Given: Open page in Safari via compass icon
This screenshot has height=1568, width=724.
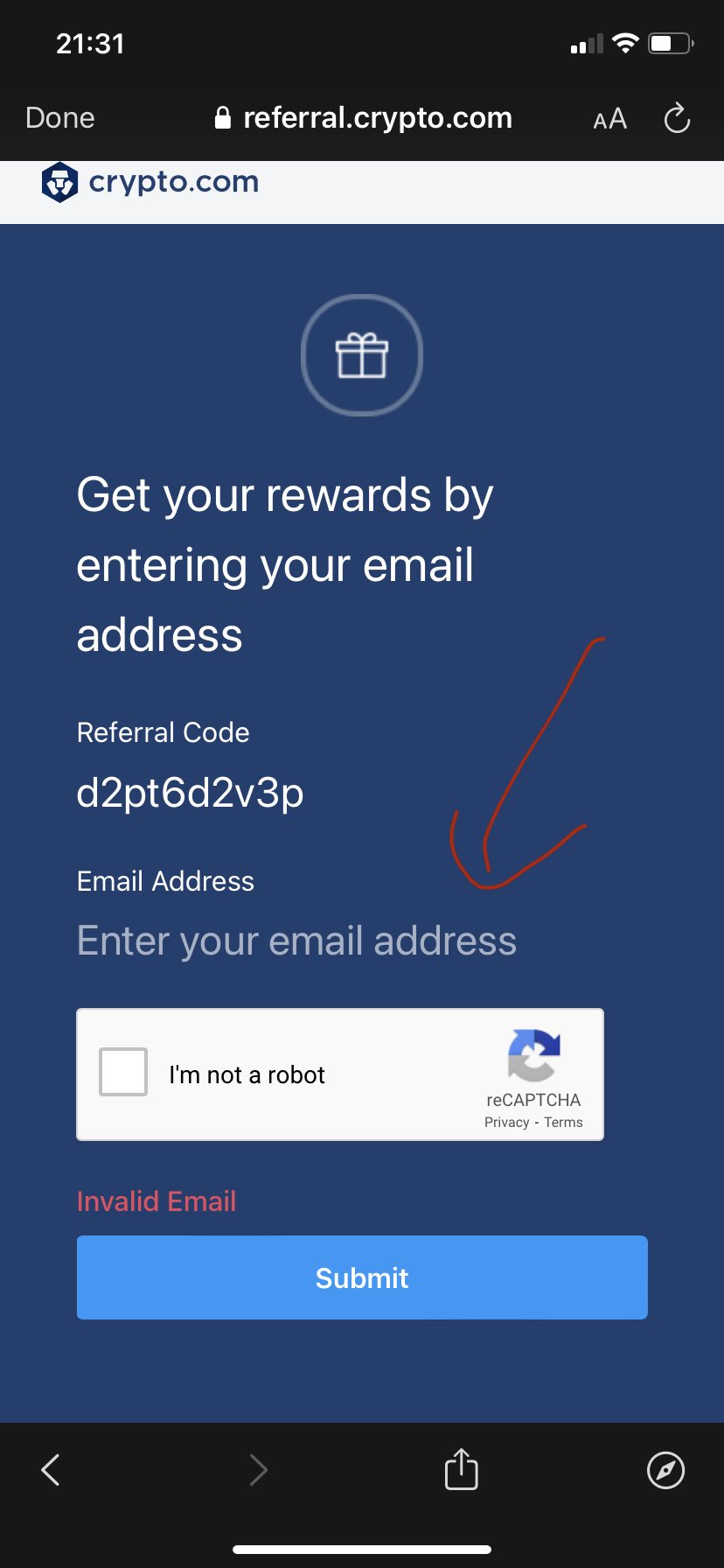Looking at the screenshot, I should [x=665, y=1470].
